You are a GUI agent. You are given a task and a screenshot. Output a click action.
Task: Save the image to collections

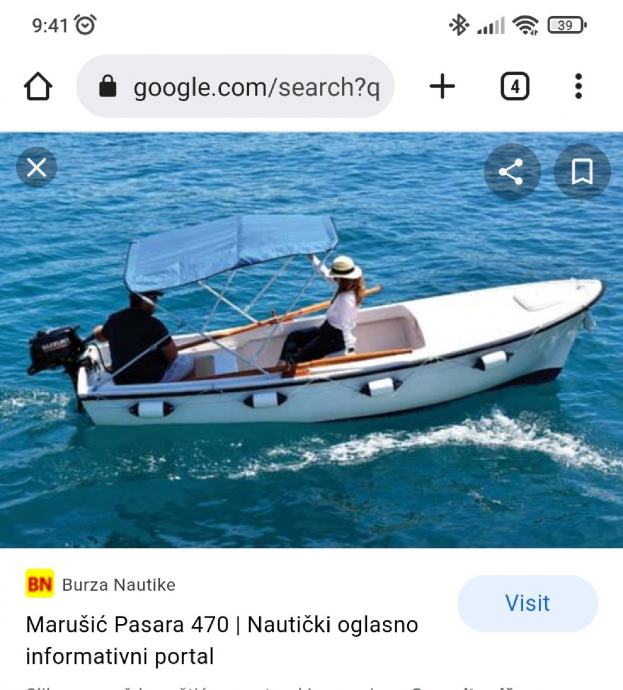pyautogui.click(x=582, y=172)
